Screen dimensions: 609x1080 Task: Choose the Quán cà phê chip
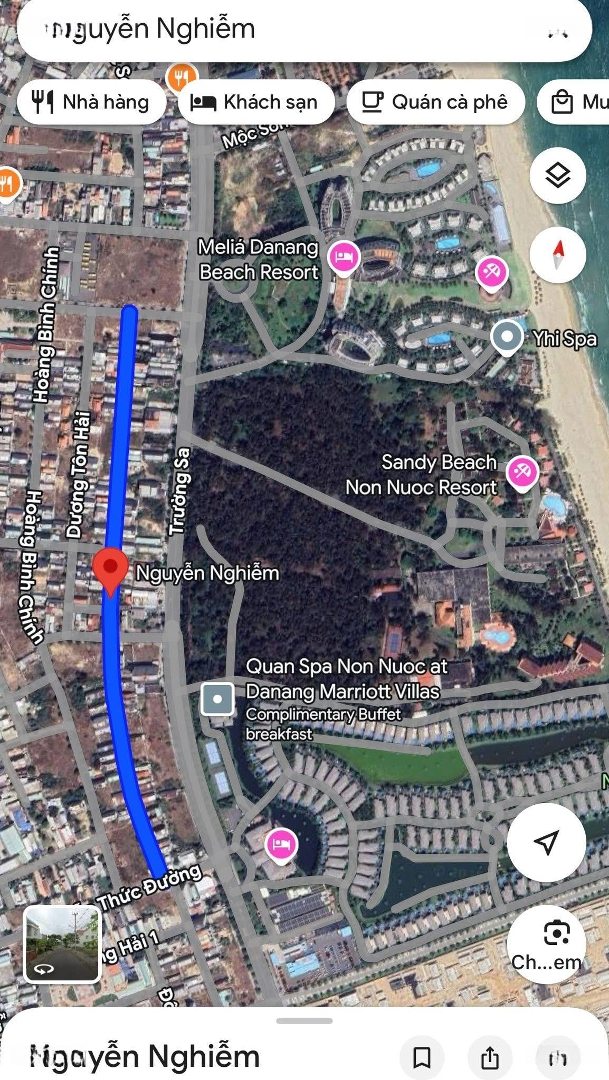coord(435,101)
